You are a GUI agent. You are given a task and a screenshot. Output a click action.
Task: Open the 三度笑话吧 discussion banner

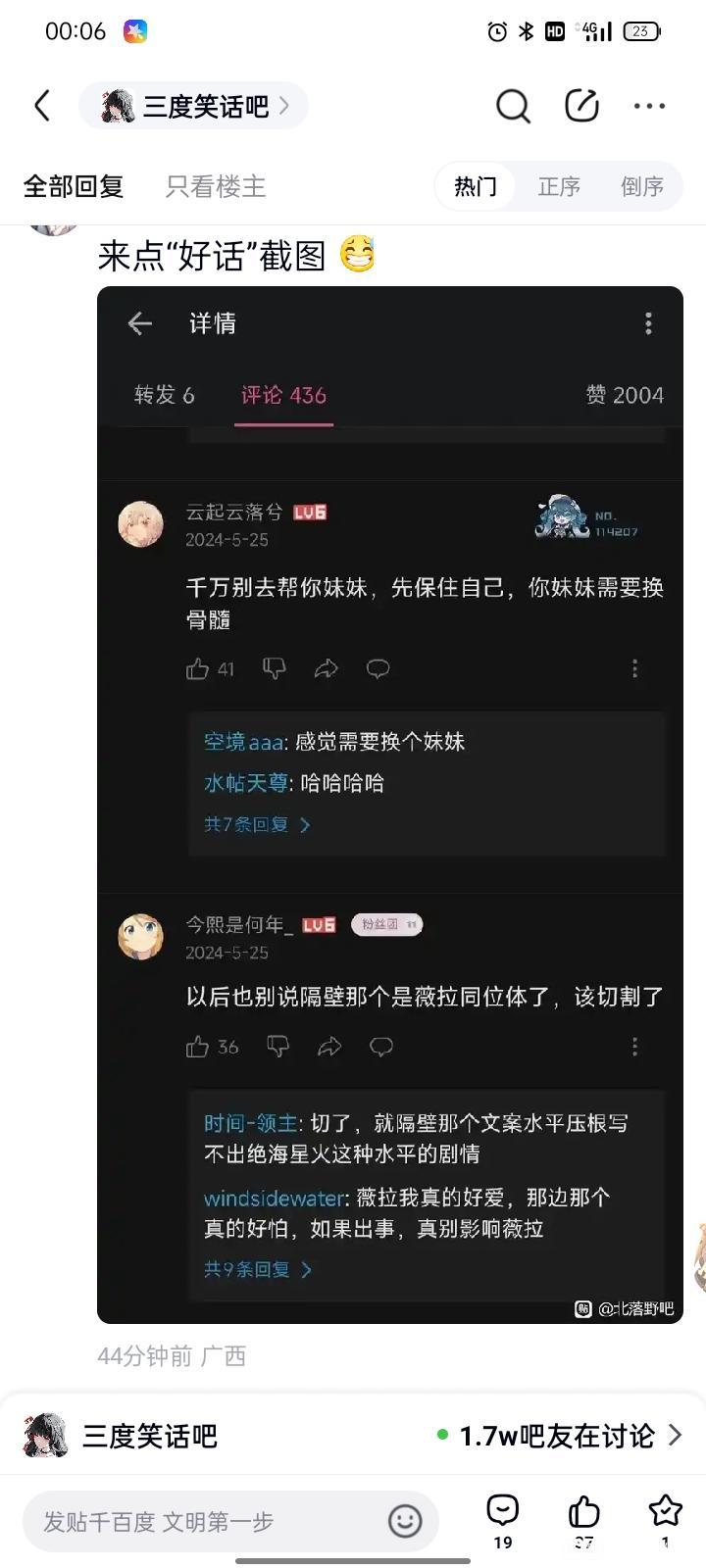tap(353, 1436)
